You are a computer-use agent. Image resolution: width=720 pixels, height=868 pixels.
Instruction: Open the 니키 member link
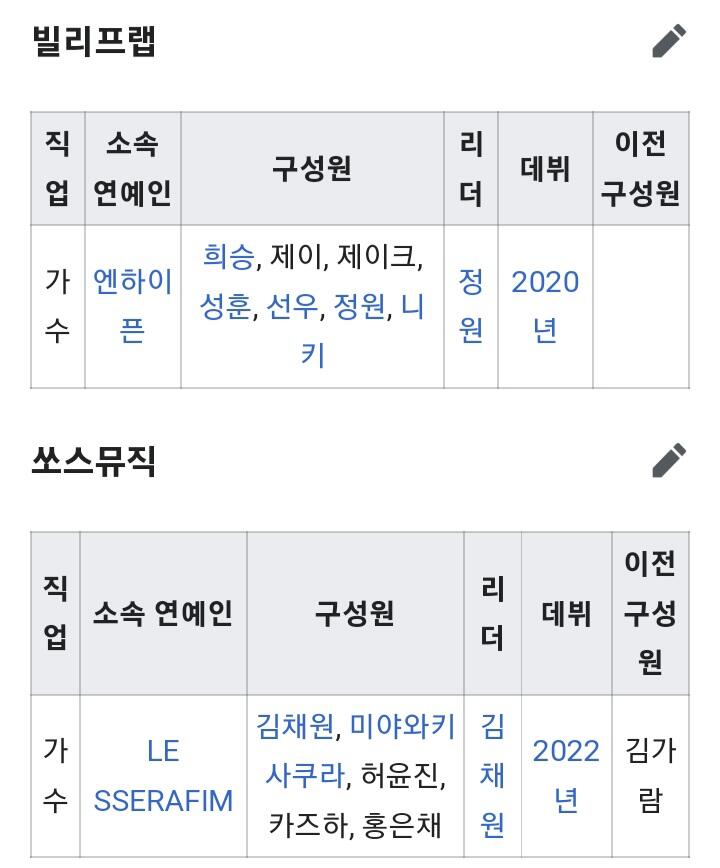362,330
